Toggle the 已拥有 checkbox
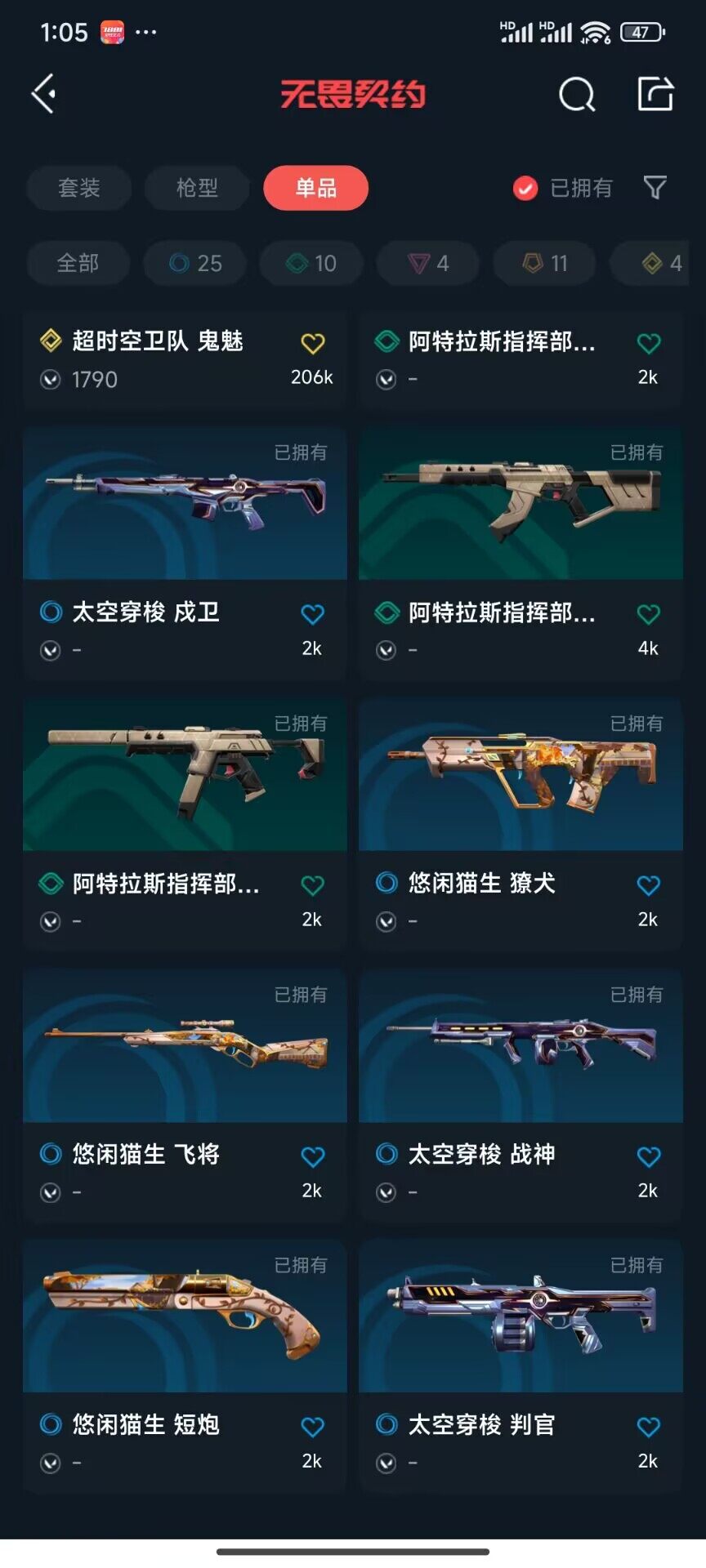 coord(525,189)
